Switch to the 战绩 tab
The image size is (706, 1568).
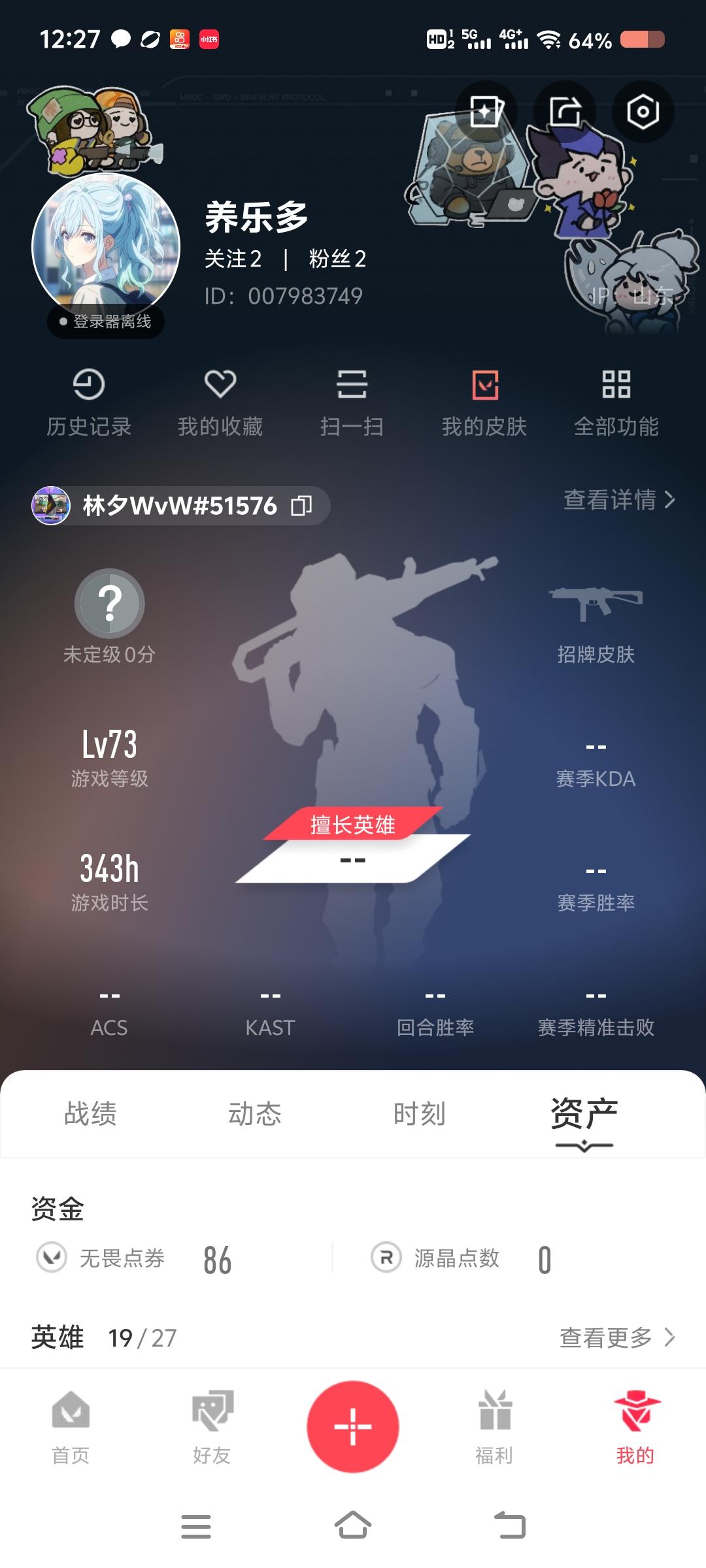click(90, 1115)
